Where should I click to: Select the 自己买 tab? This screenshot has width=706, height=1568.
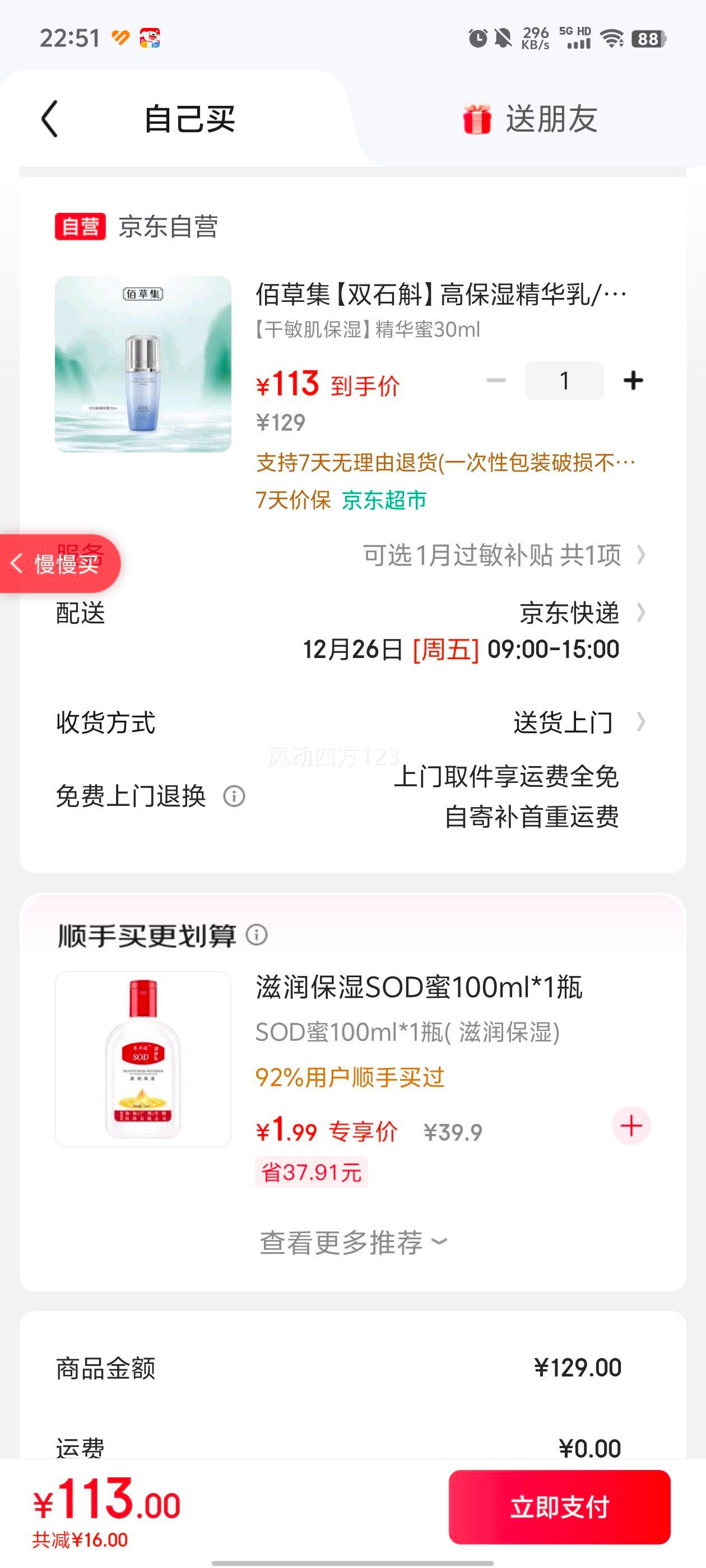click(x=192, y=119)
